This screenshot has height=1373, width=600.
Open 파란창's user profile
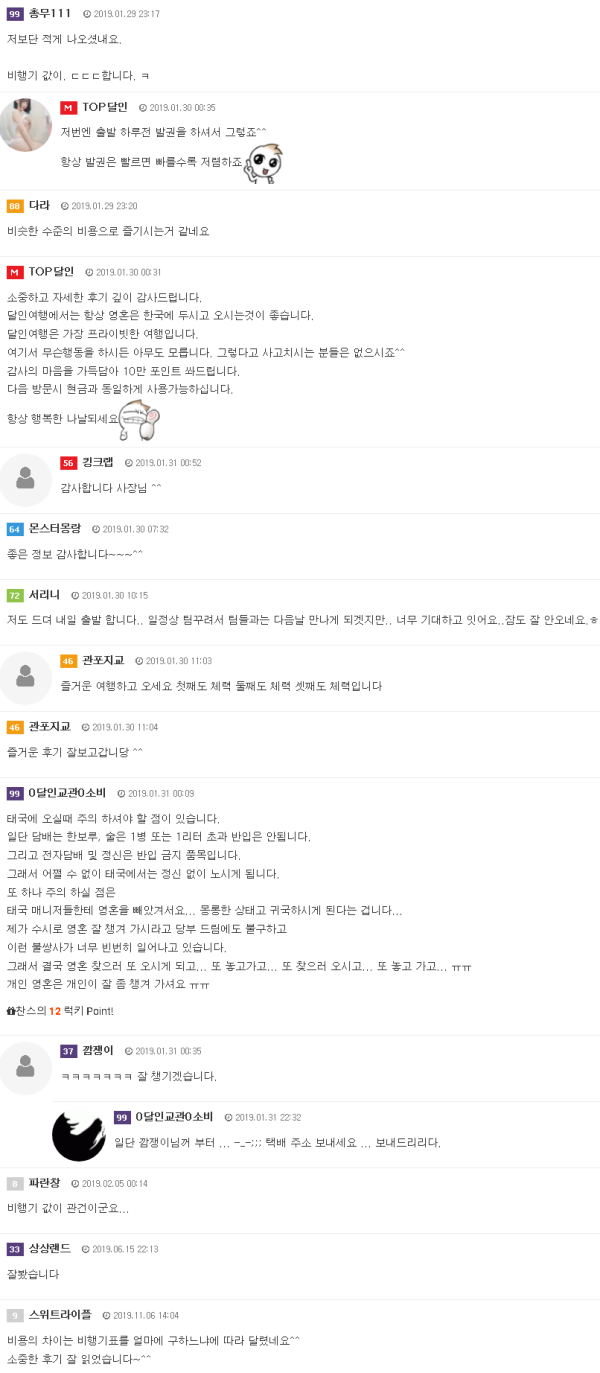click(x=45, y=1183)
